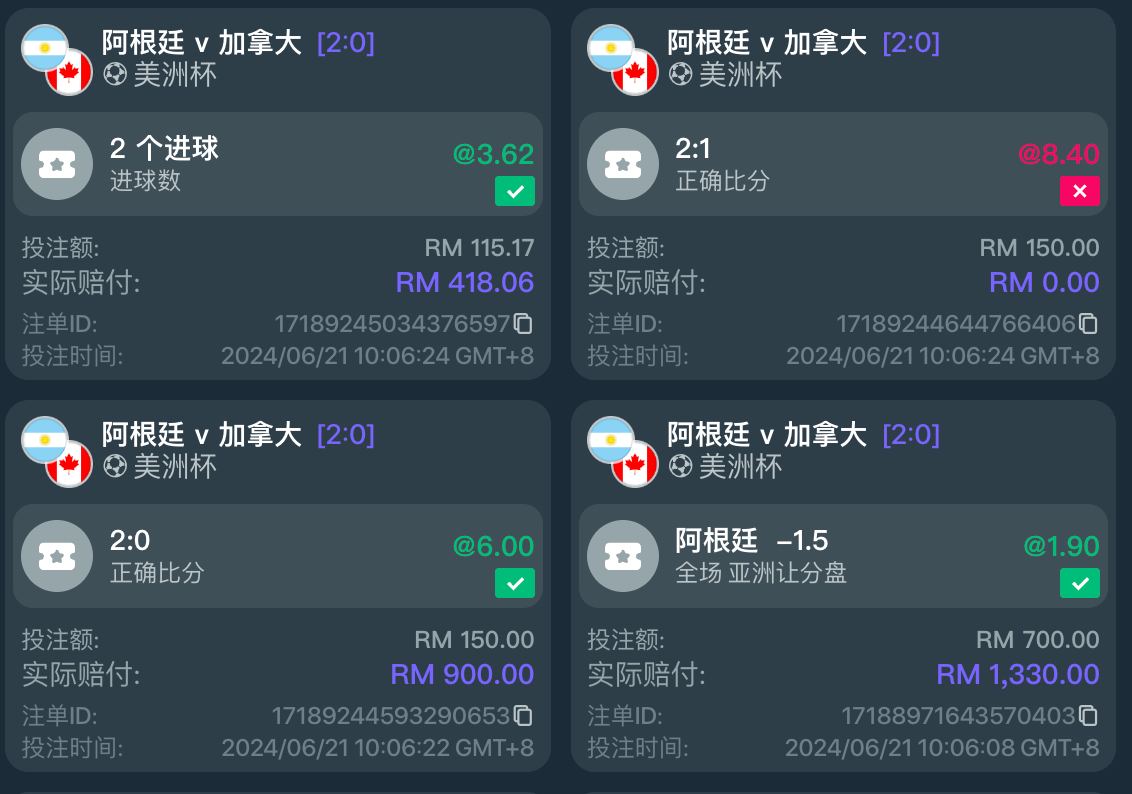Copy bet ID 17188971643570403
This screenshot has height=794, width=1132.
[x=1089, y=716]
